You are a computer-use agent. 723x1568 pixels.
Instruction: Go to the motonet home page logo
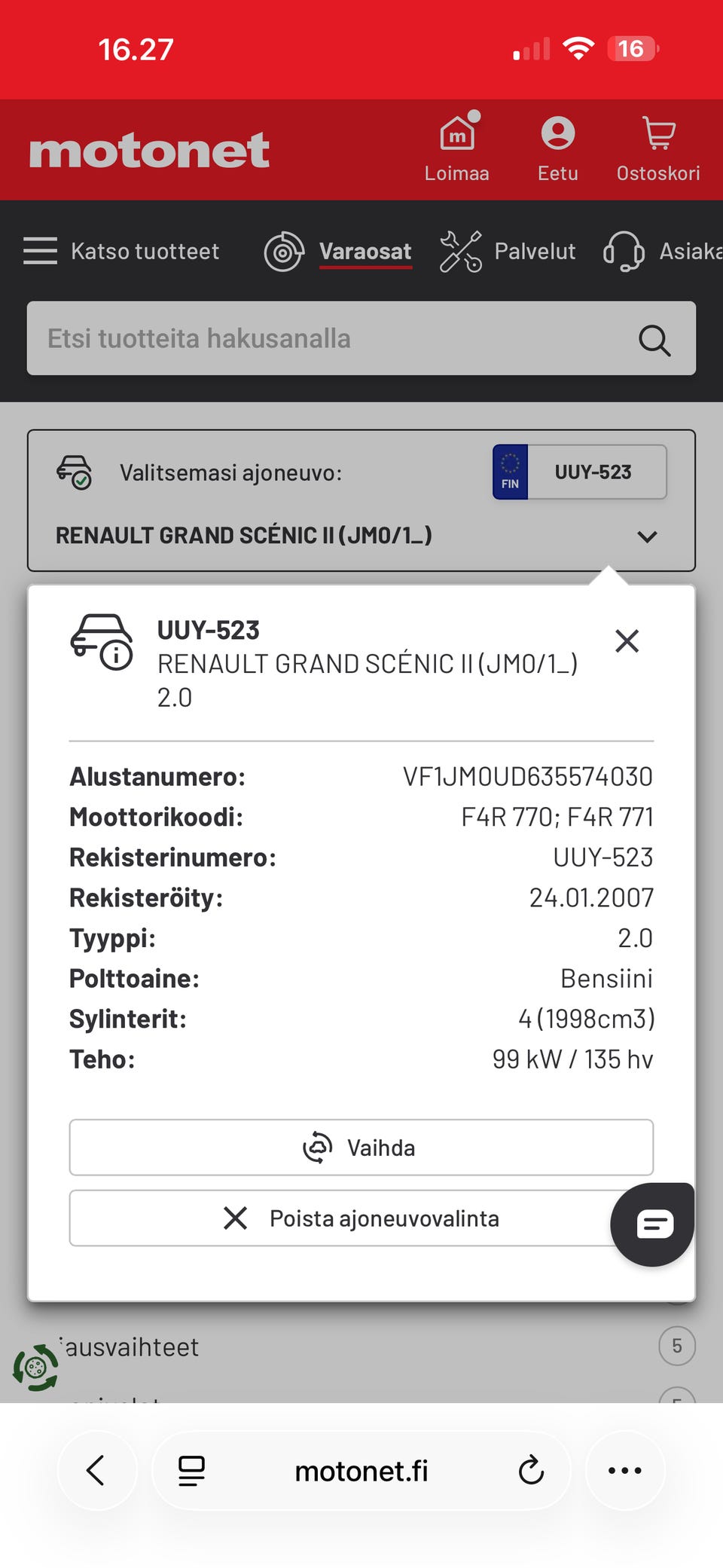(149, 151)
